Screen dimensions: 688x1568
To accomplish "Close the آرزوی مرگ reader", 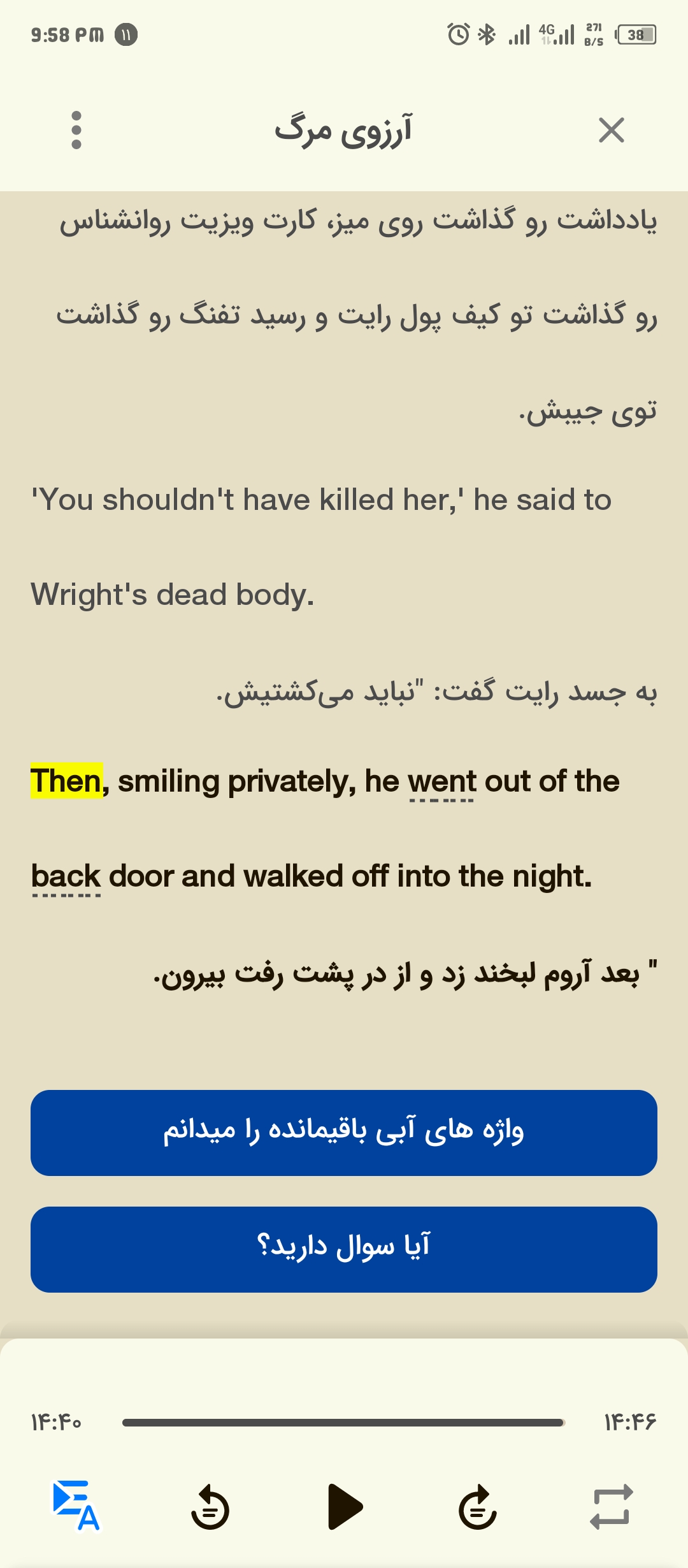I will tap(612, 130).
